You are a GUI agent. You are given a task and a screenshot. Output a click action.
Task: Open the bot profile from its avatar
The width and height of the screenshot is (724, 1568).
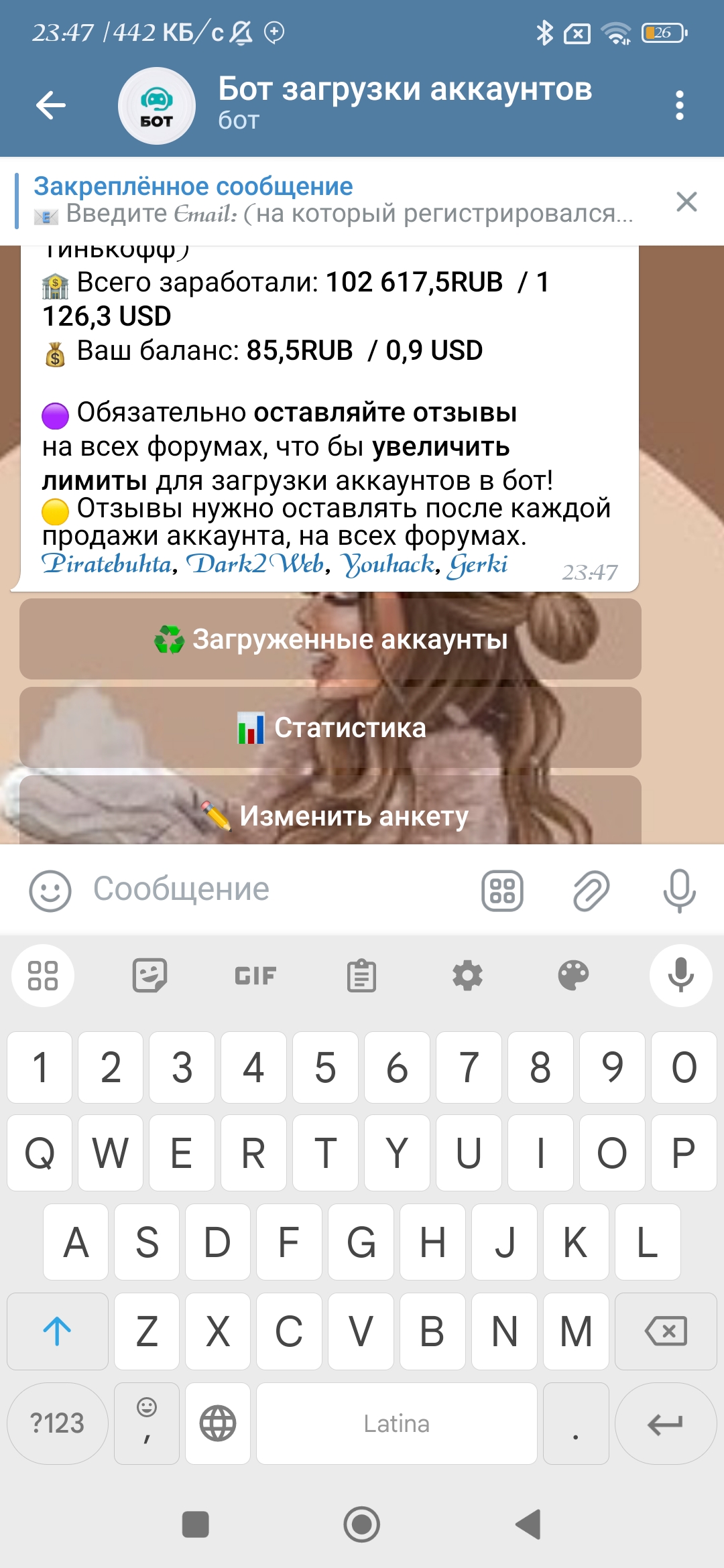tap(156, 106)
